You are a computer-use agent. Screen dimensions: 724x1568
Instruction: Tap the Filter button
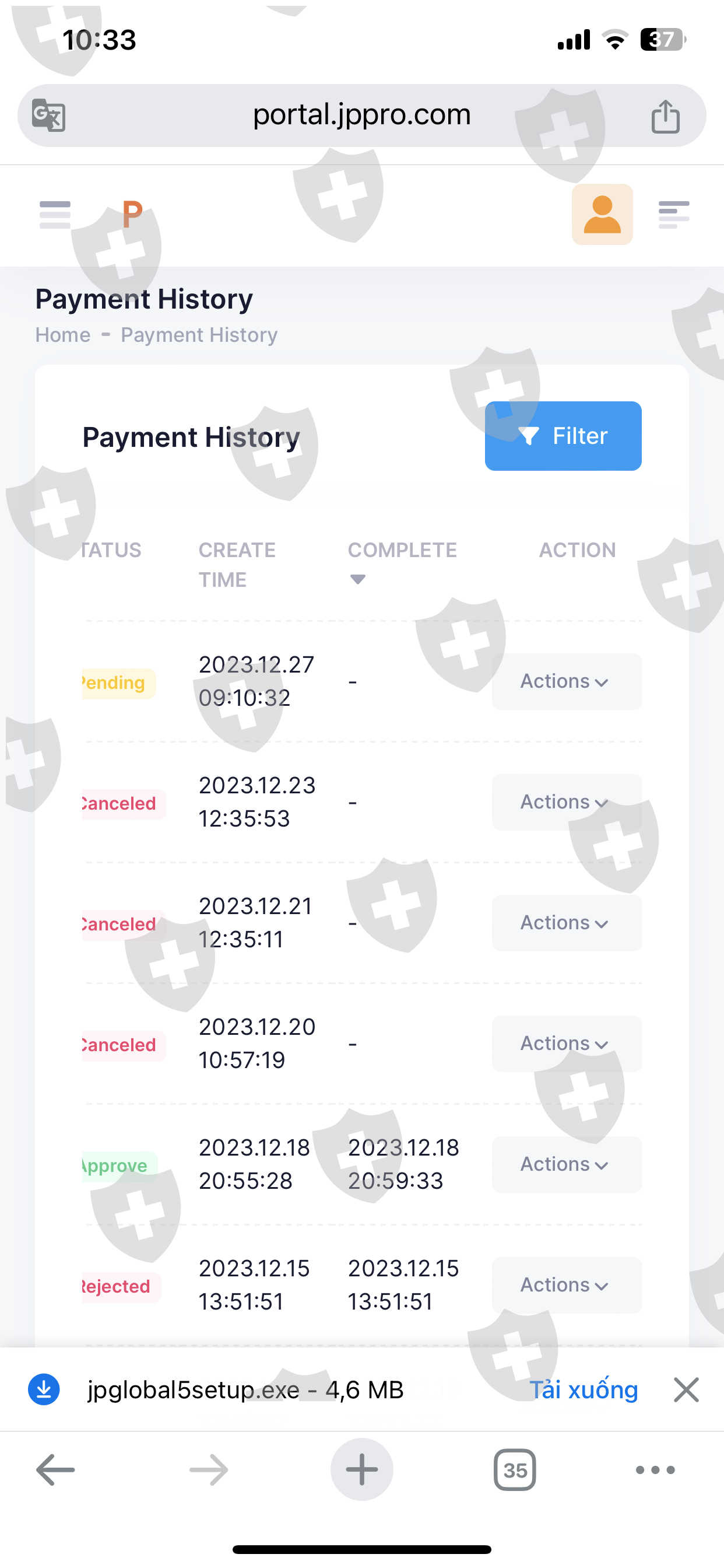click(563, 436)
